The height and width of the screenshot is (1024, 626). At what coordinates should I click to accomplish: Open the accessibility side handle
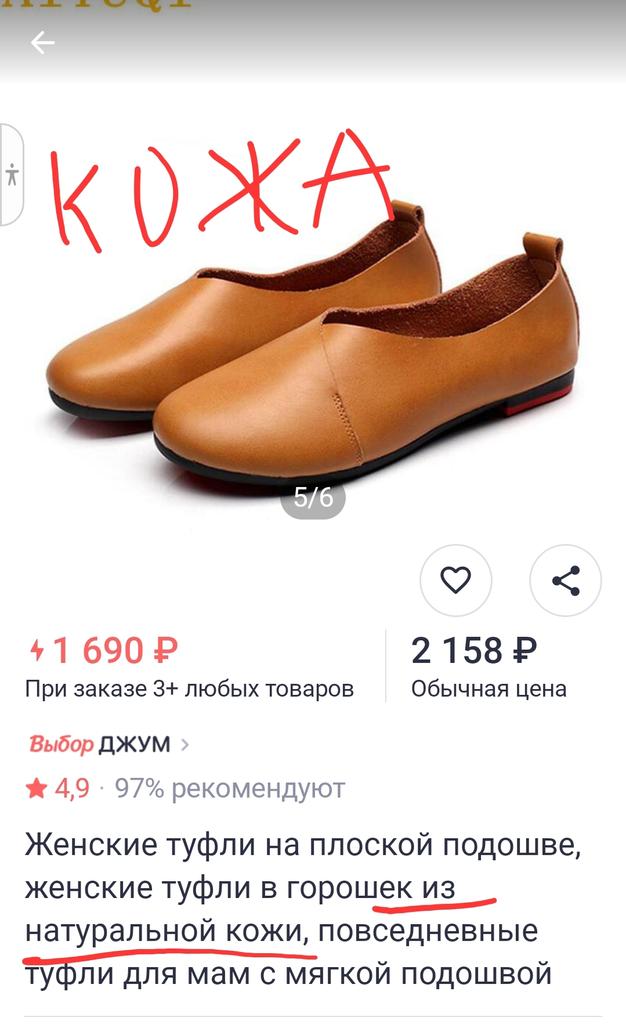11,174
